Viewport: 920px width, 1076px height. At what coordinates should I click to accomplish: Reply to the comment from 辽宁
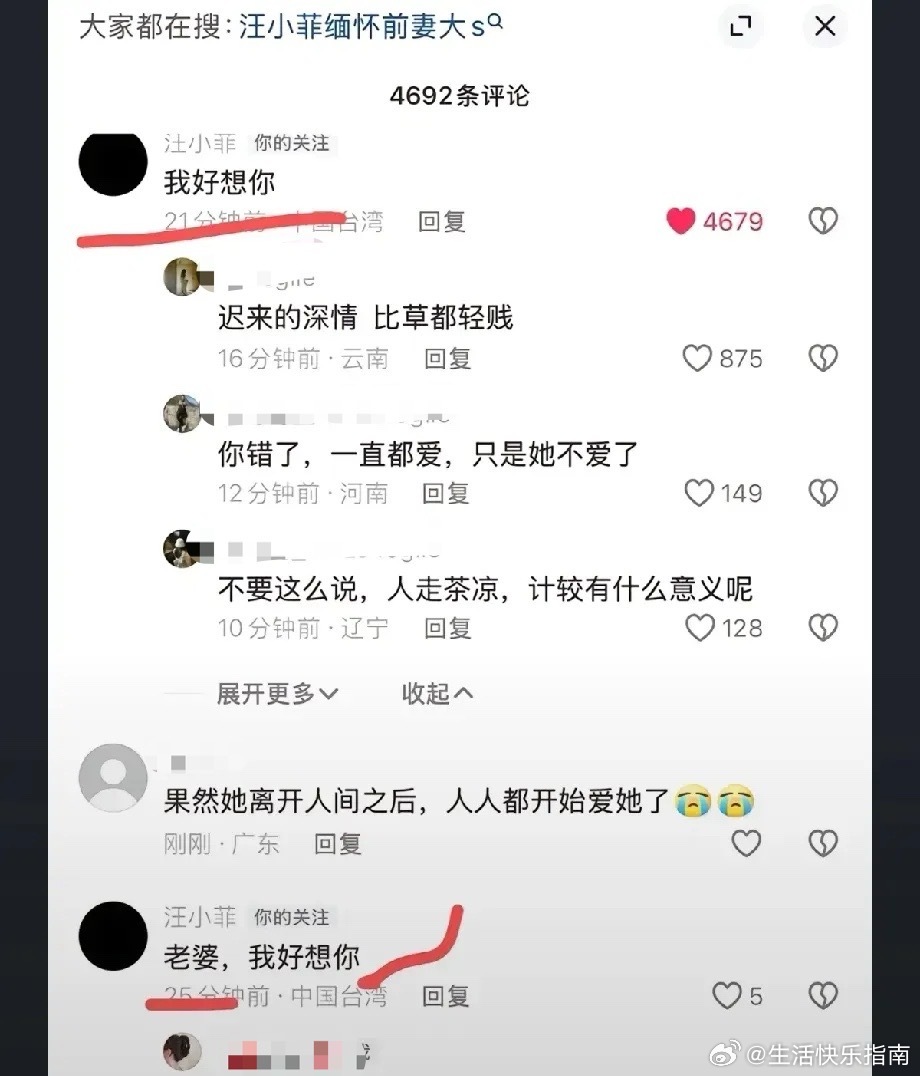click(x=447, y=628)
